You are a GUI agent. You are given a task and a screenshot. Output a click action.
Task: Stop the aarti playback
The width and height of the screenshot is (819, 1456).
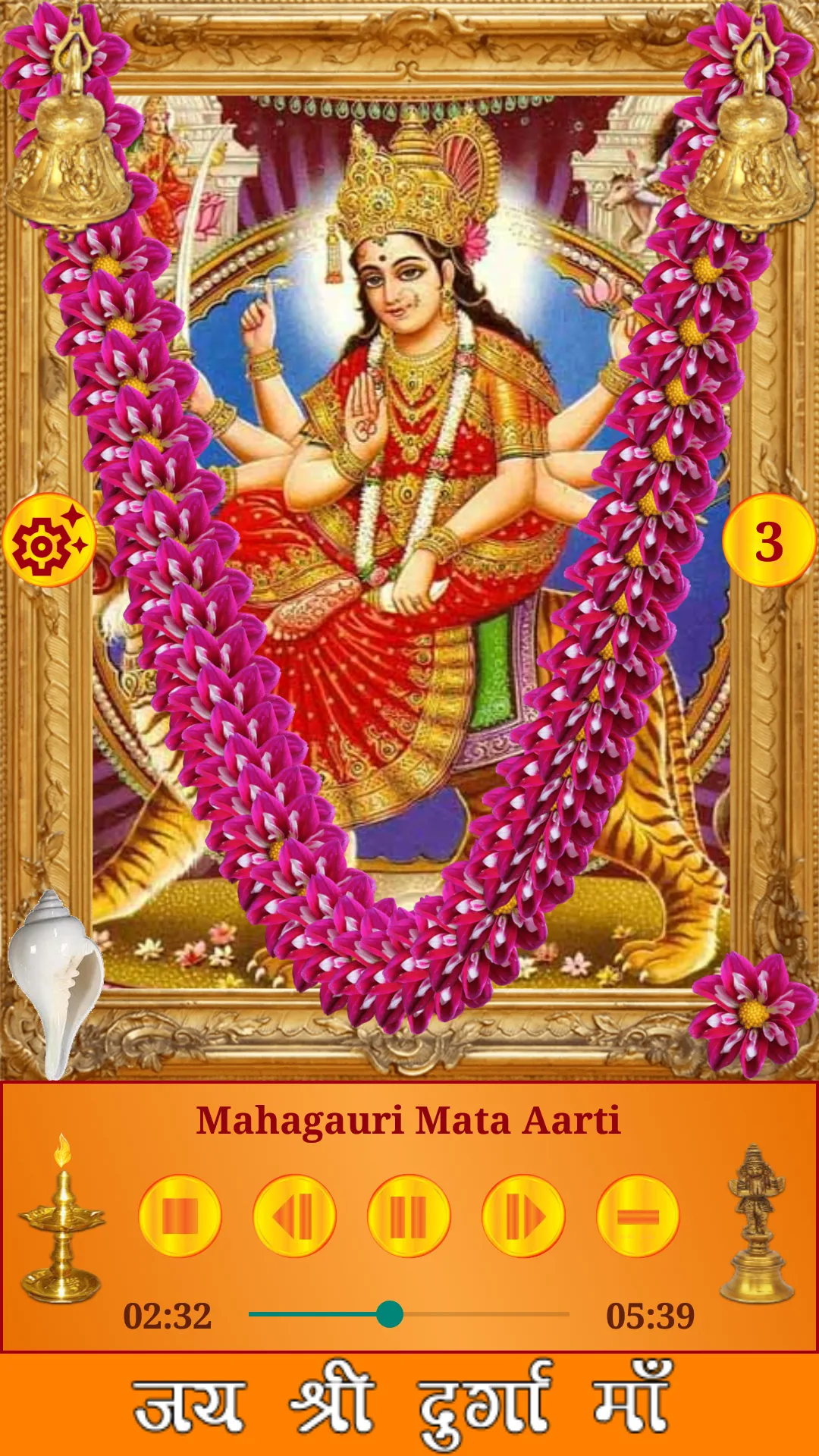180,1216
